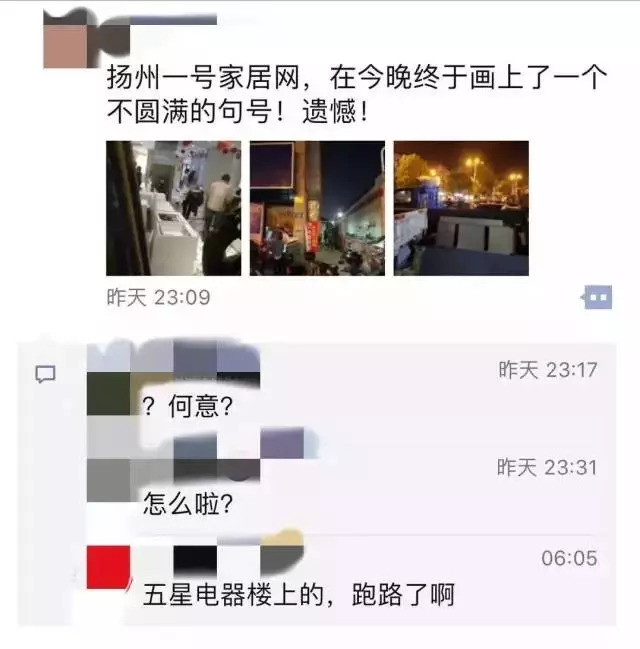This screenshot has width=640, height=649.
Task: View the first photo of the shop interior
Action: [173, 208]
